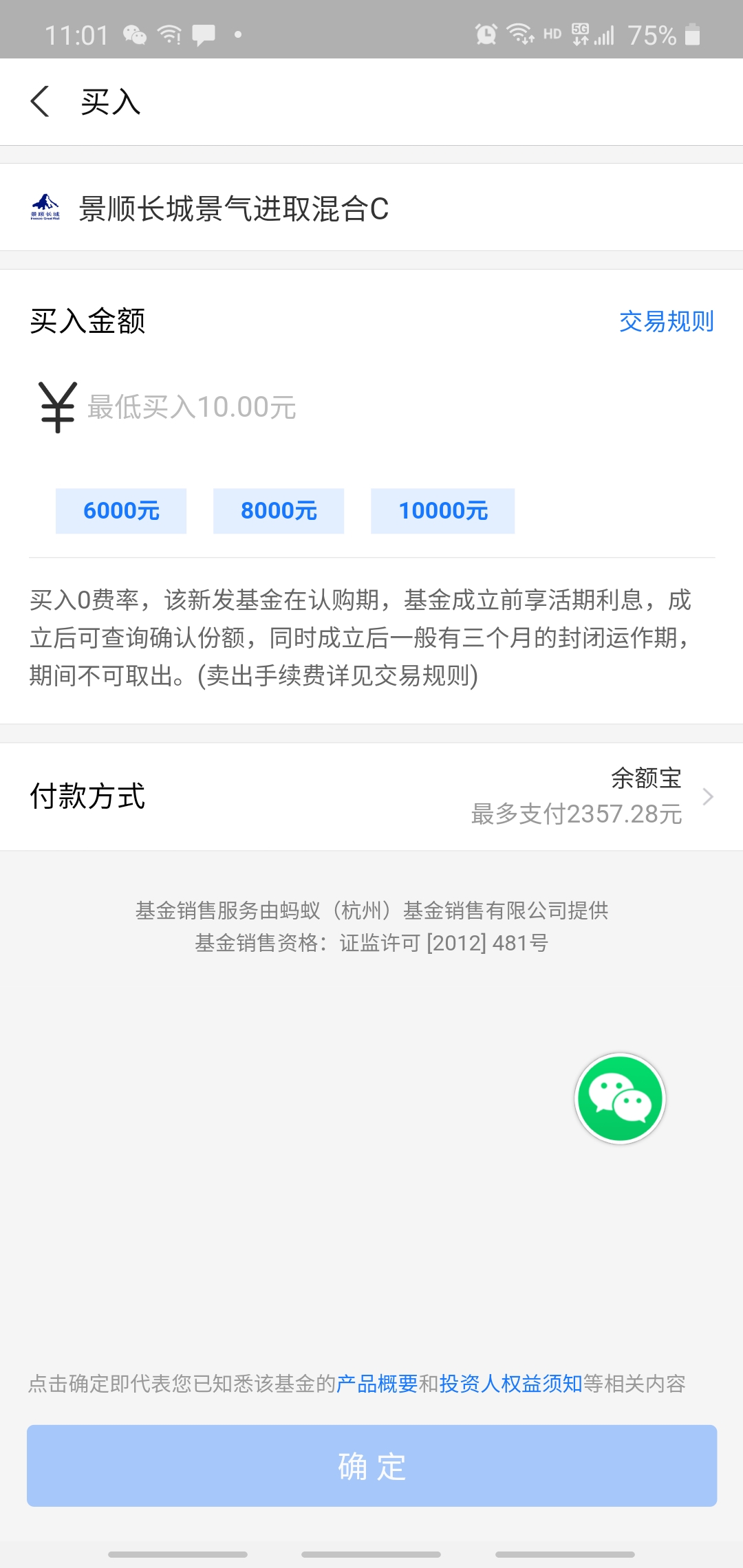Go back from the 买入 page
This screenshot has width=743, height=1568.
click(41, 102)
